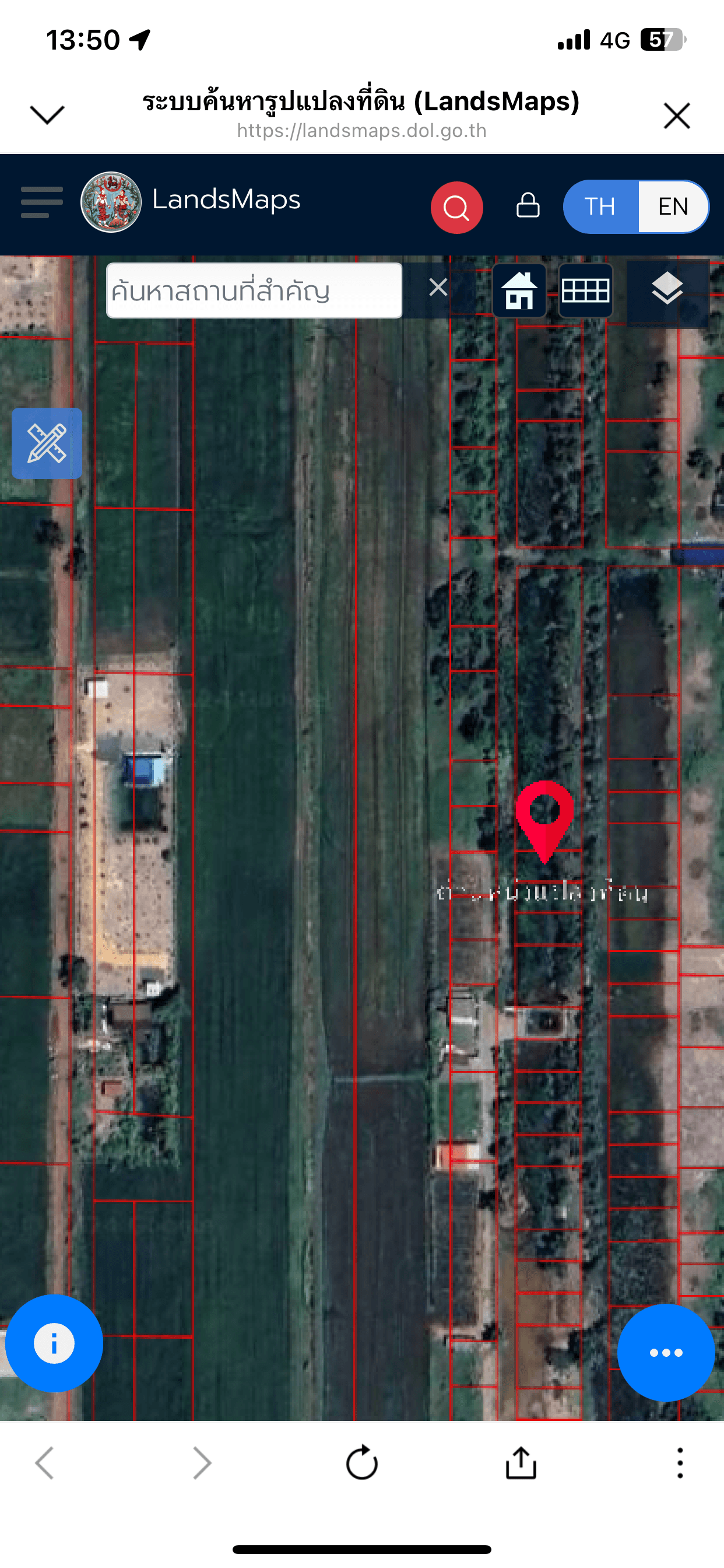Toggle the hamburger menu open
Screen dimensions: 724x1568
[x=41, y=202]
